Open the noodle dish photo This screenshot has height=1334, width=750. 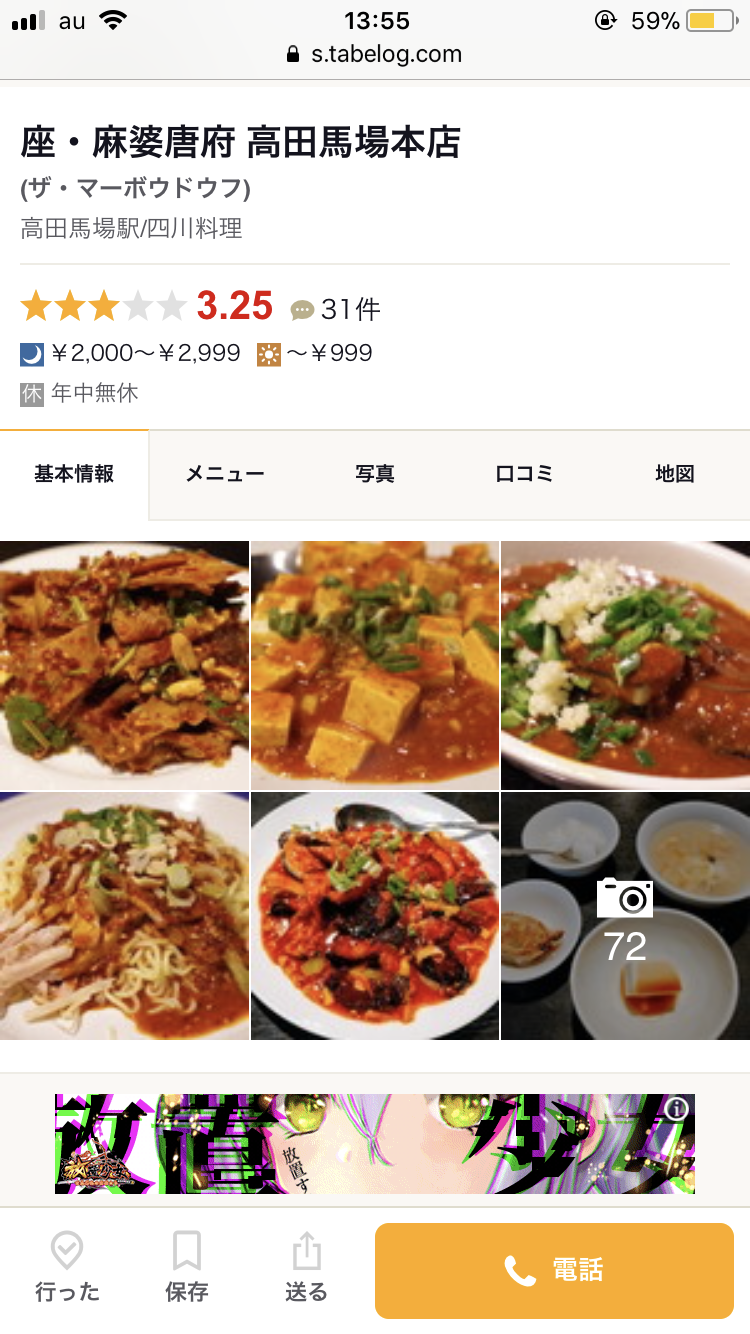click(124, 916)
